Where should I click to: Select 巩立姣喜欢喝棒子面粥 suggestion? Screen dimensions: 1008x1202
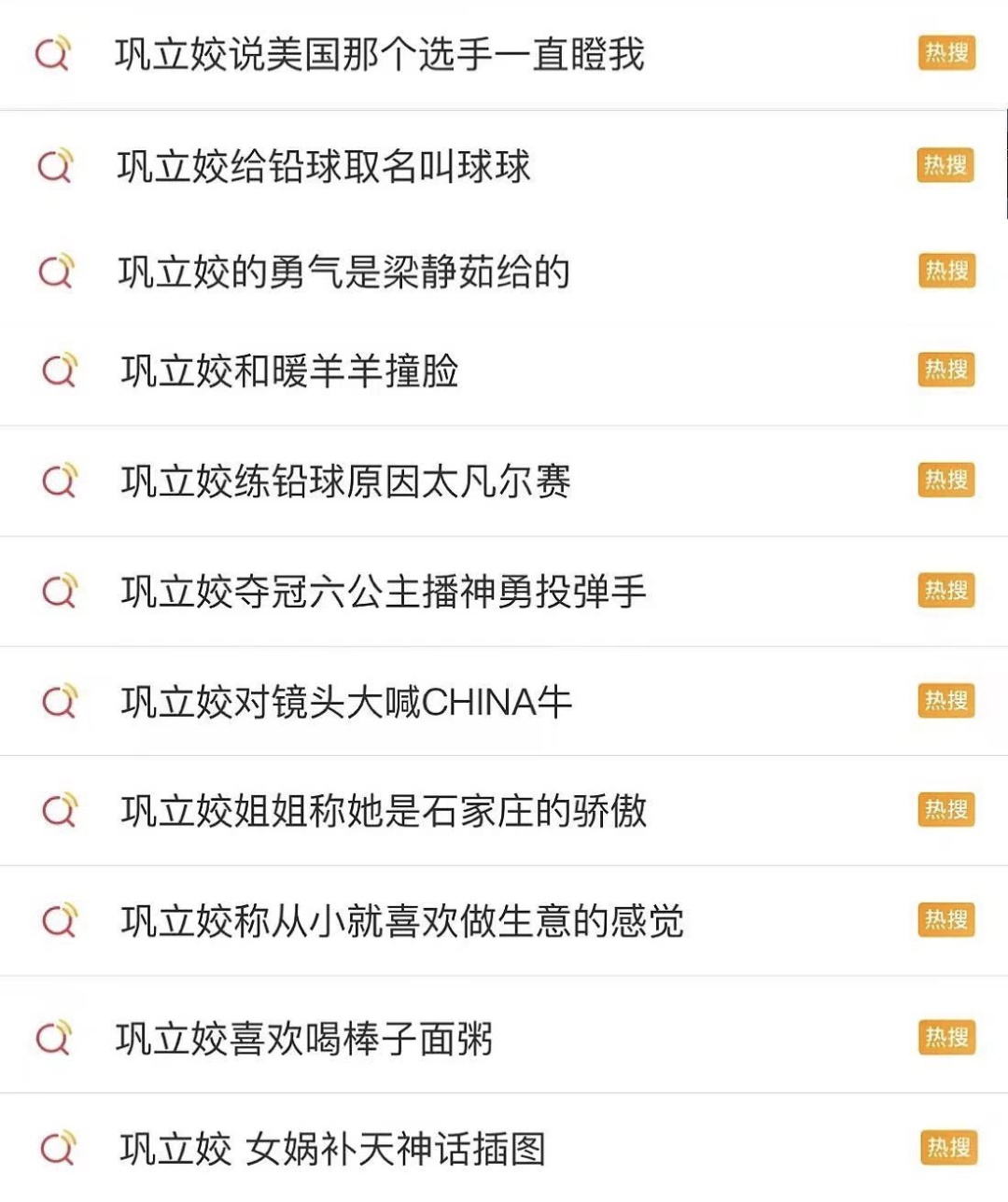point(304,1039)
